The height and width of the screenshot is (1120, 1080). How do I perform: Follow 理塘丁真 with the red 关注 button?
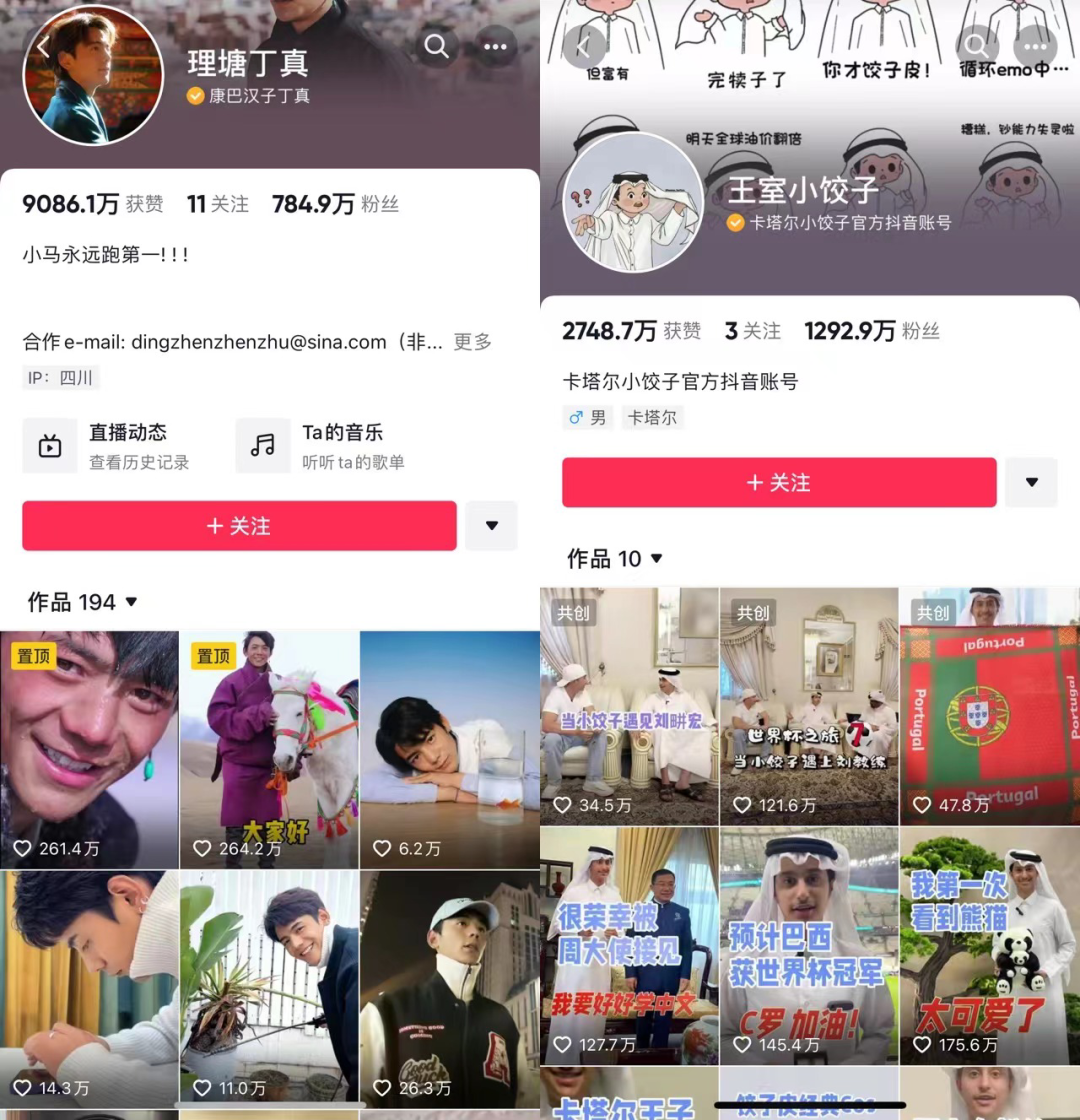239,526
